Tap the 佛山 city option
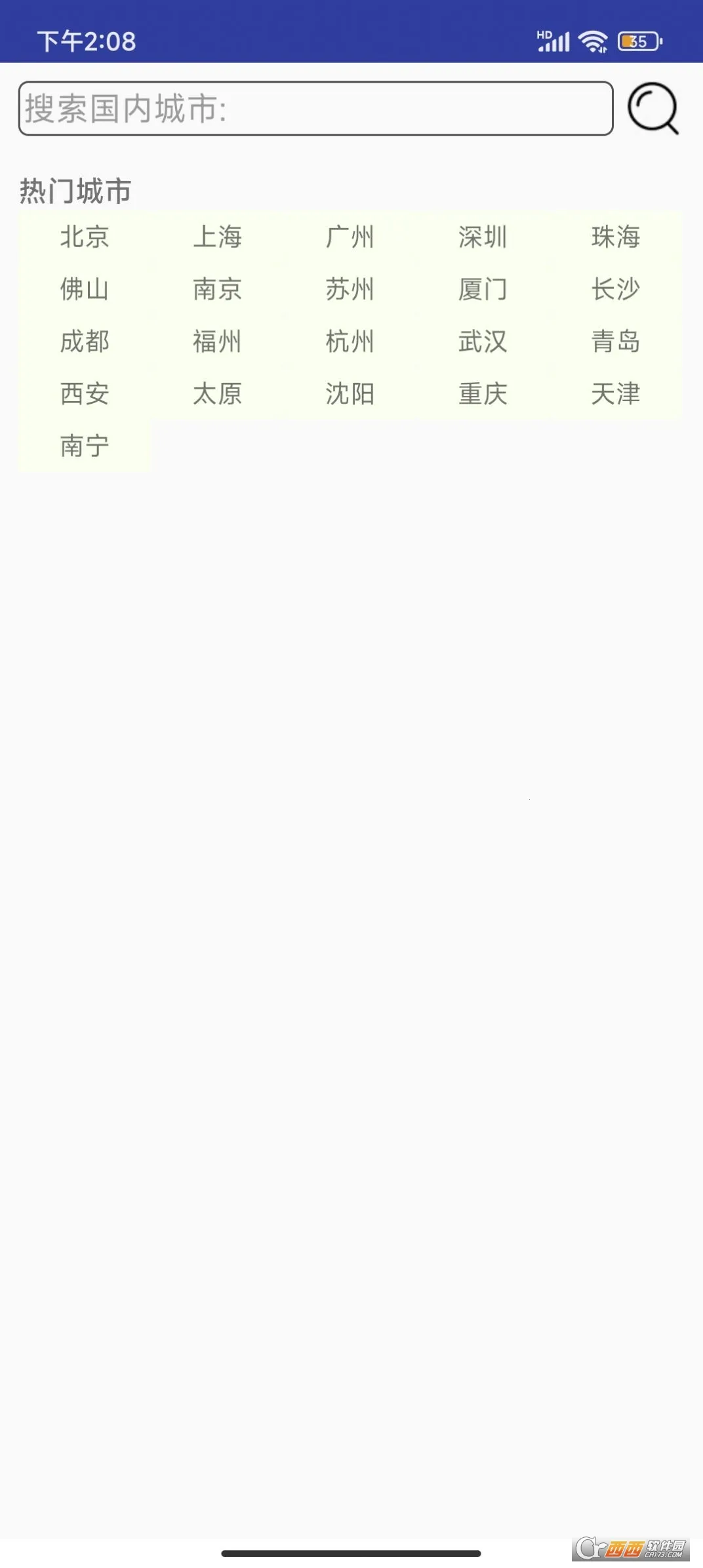The height and width of the screenshot is (1568, 703). [x=85, y=289]
